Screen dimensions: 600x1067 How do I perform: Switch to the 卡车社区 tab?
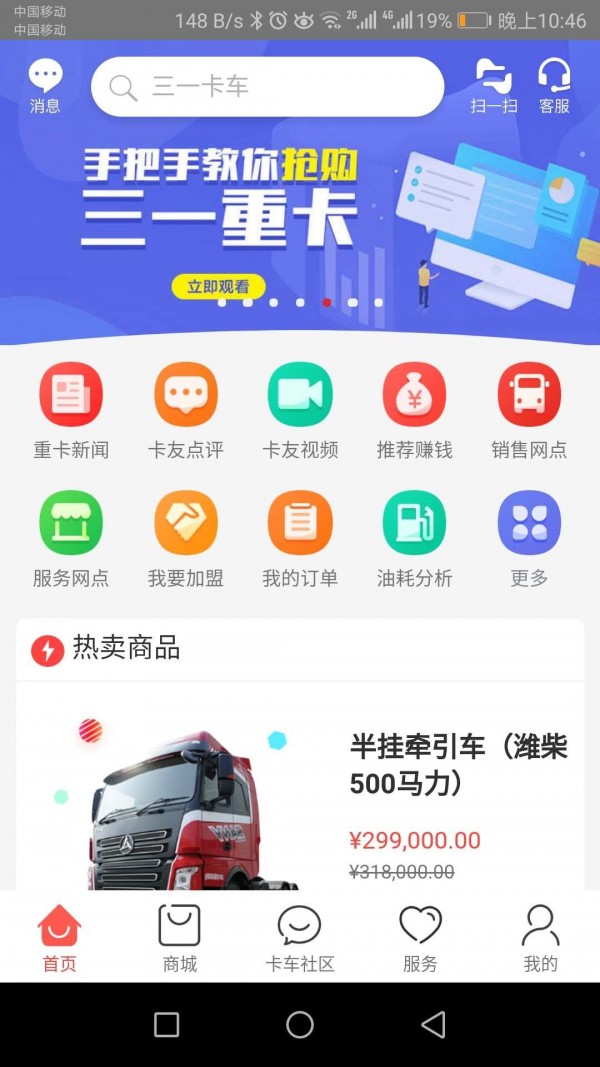click(299, 938)
